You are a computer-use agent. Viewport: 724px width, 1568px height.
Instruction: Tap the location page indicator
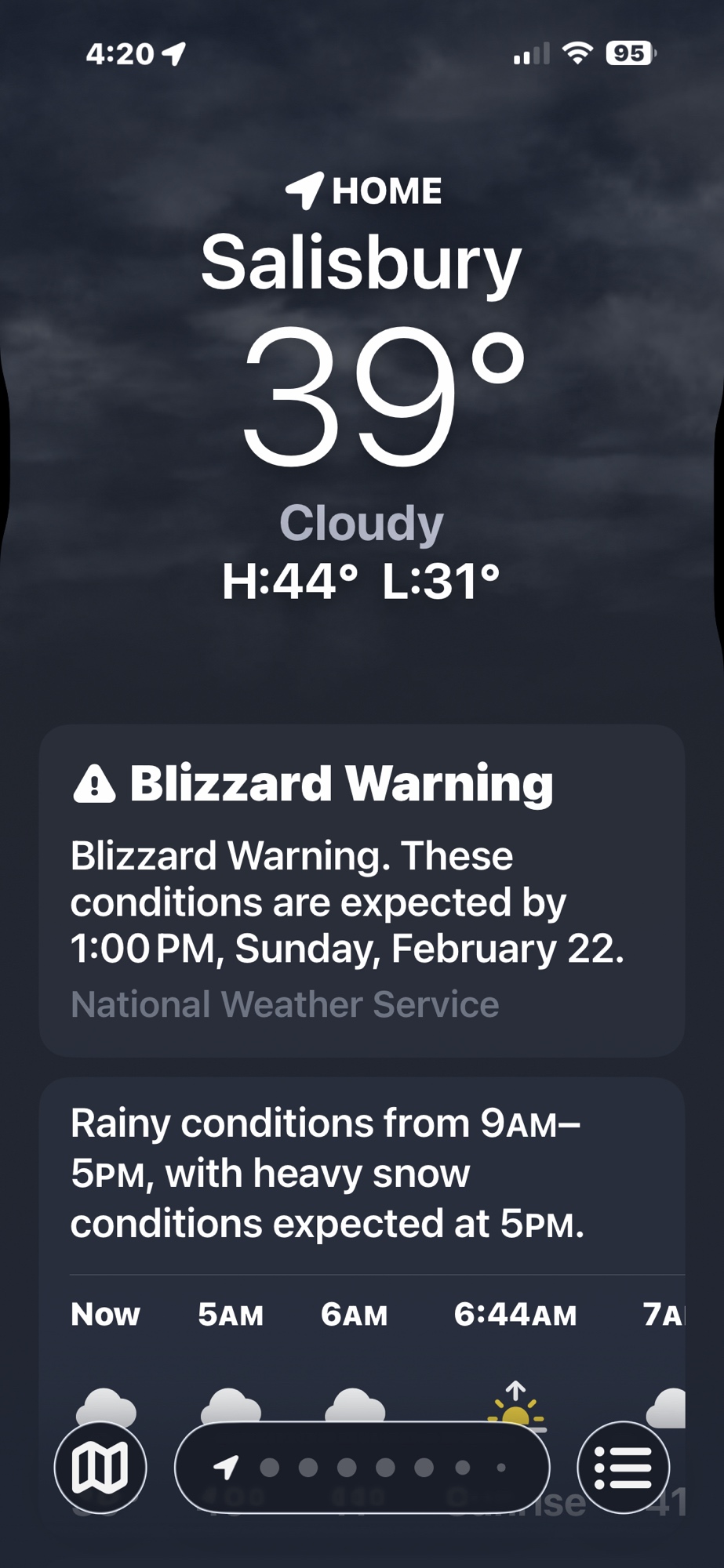click(x=362, y=1467)
